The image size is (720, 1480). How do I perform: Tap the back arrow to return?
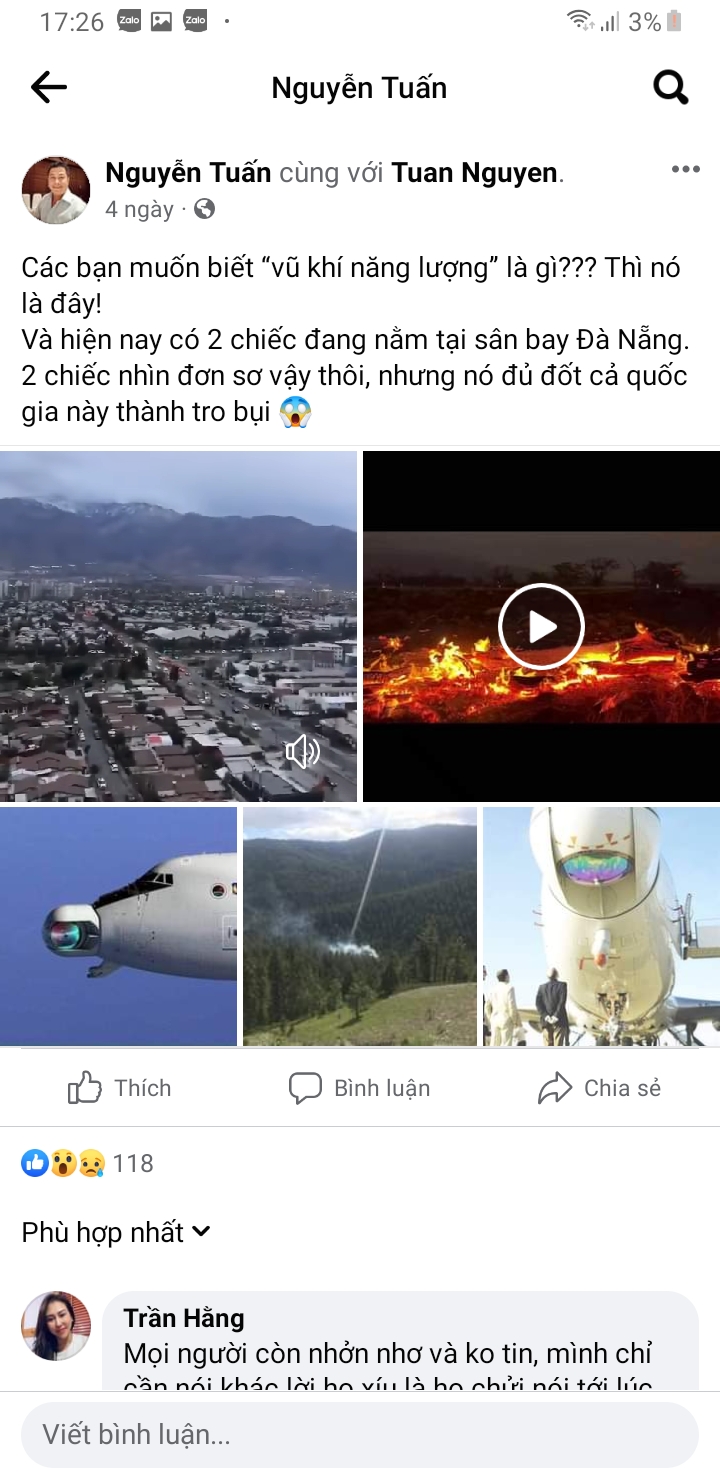(47, 87)
